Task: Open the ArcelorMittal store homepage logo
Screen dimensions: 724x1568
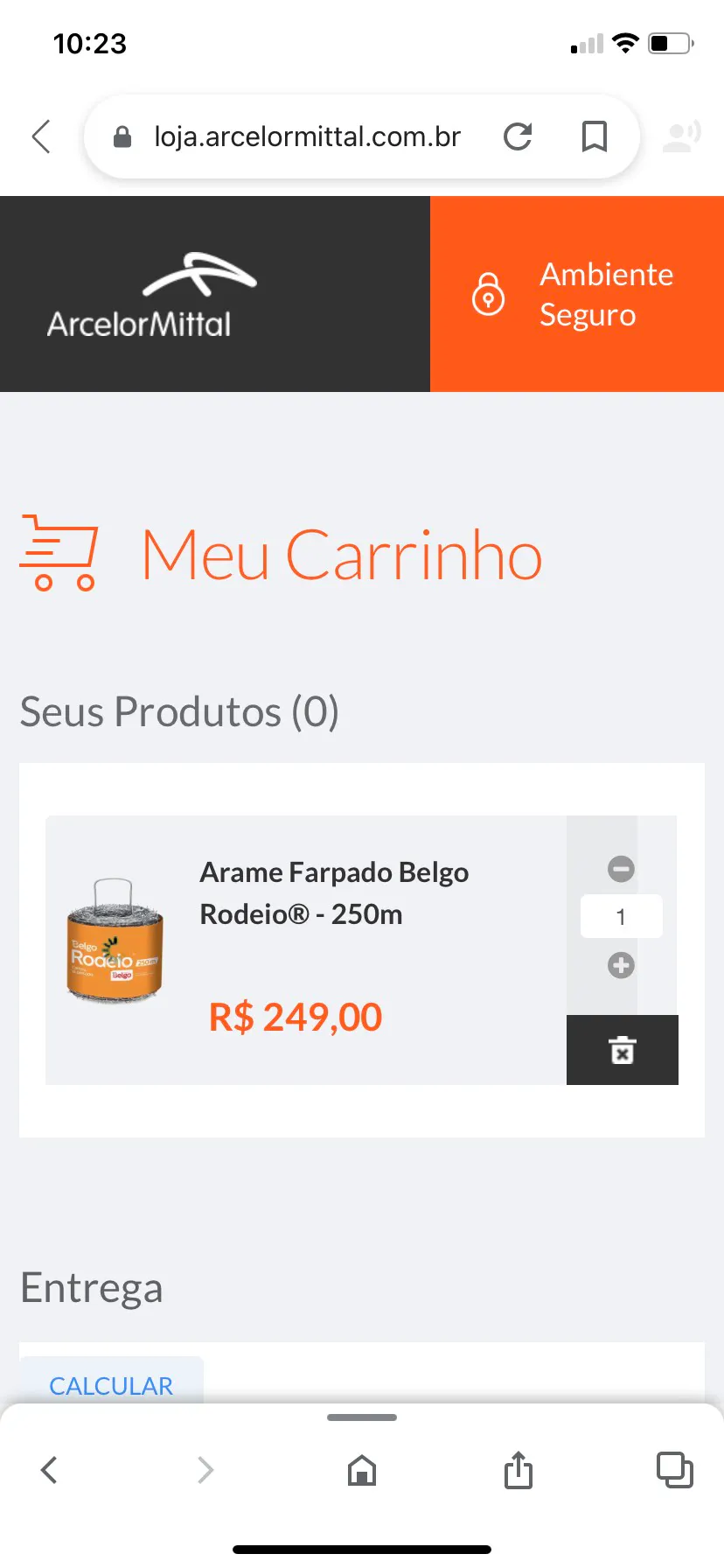Action: point(140,296)
